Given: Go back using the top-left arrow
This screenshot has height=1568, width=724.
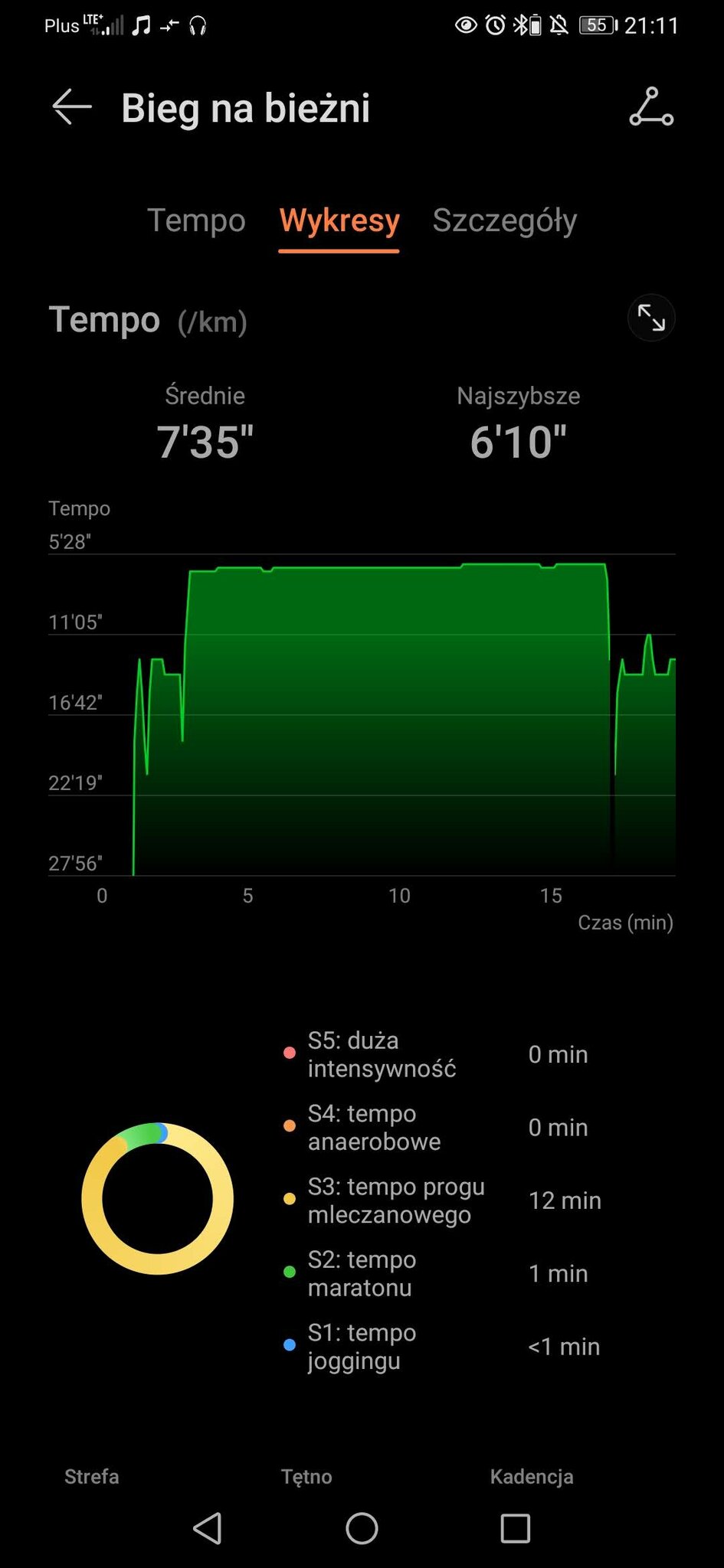Looking at the screenshot, I should click(x=72, y=107).
